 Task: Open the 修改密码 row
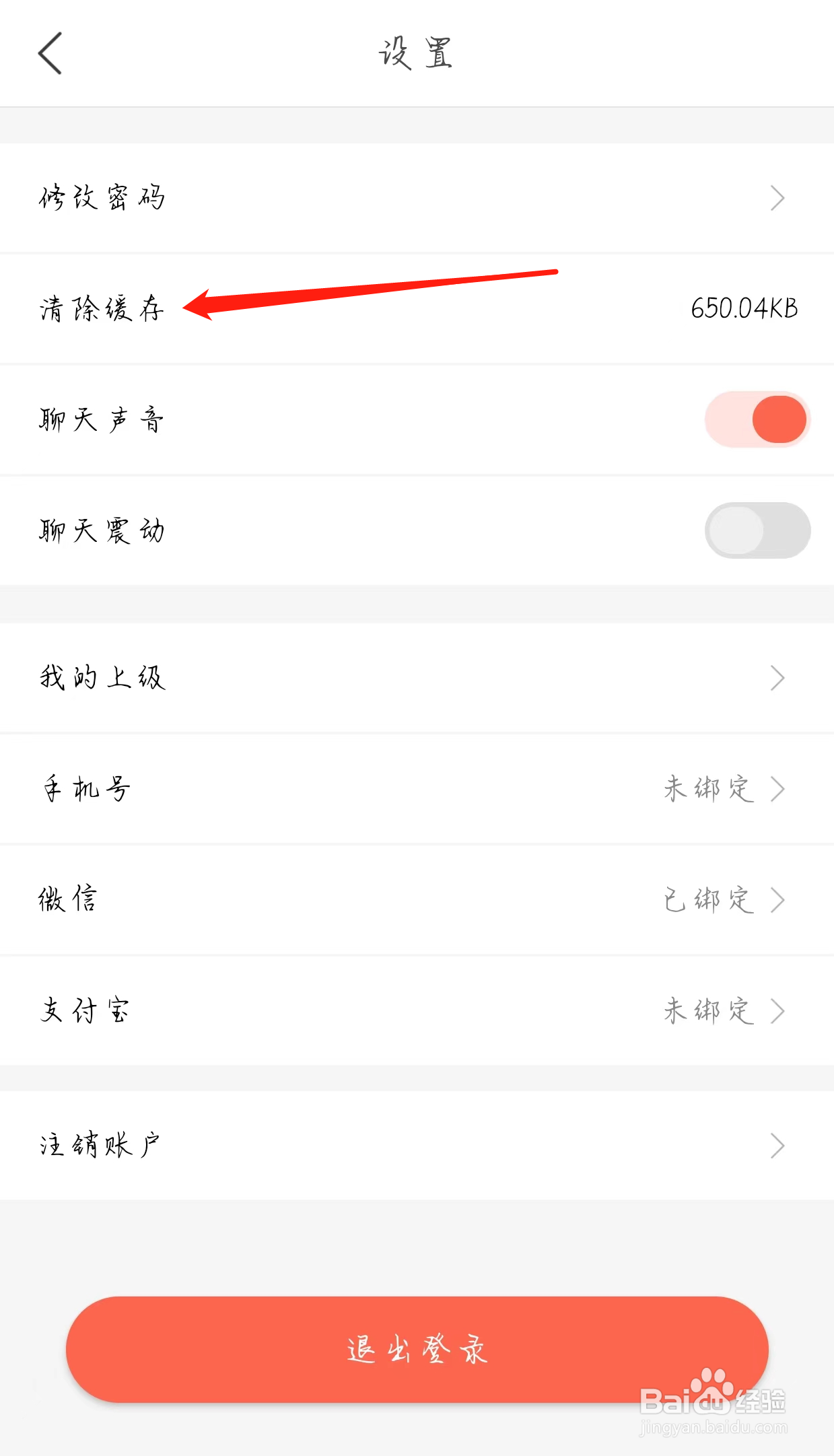417,198
